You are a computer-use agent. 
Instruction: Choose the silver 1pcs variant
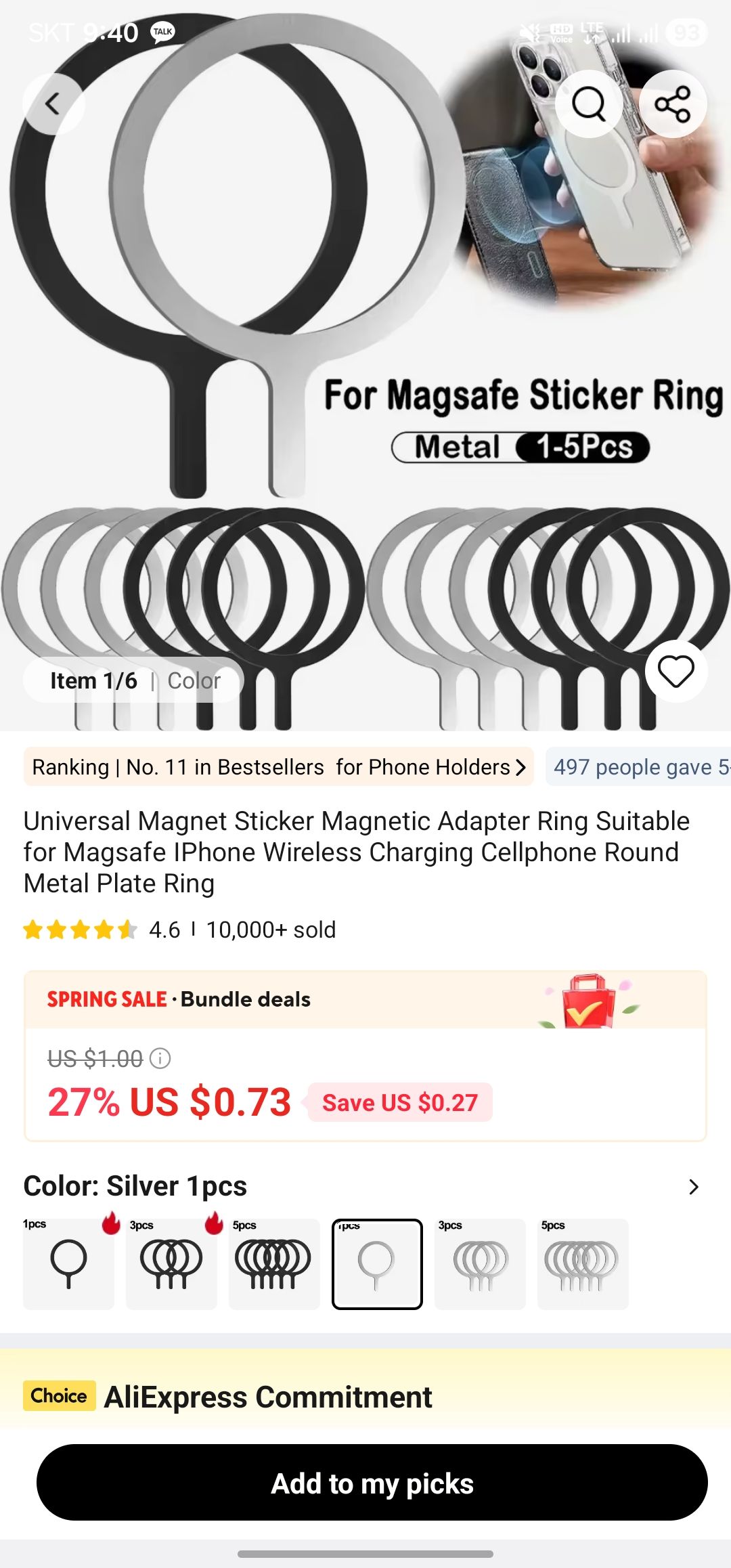click(377, 1263)
